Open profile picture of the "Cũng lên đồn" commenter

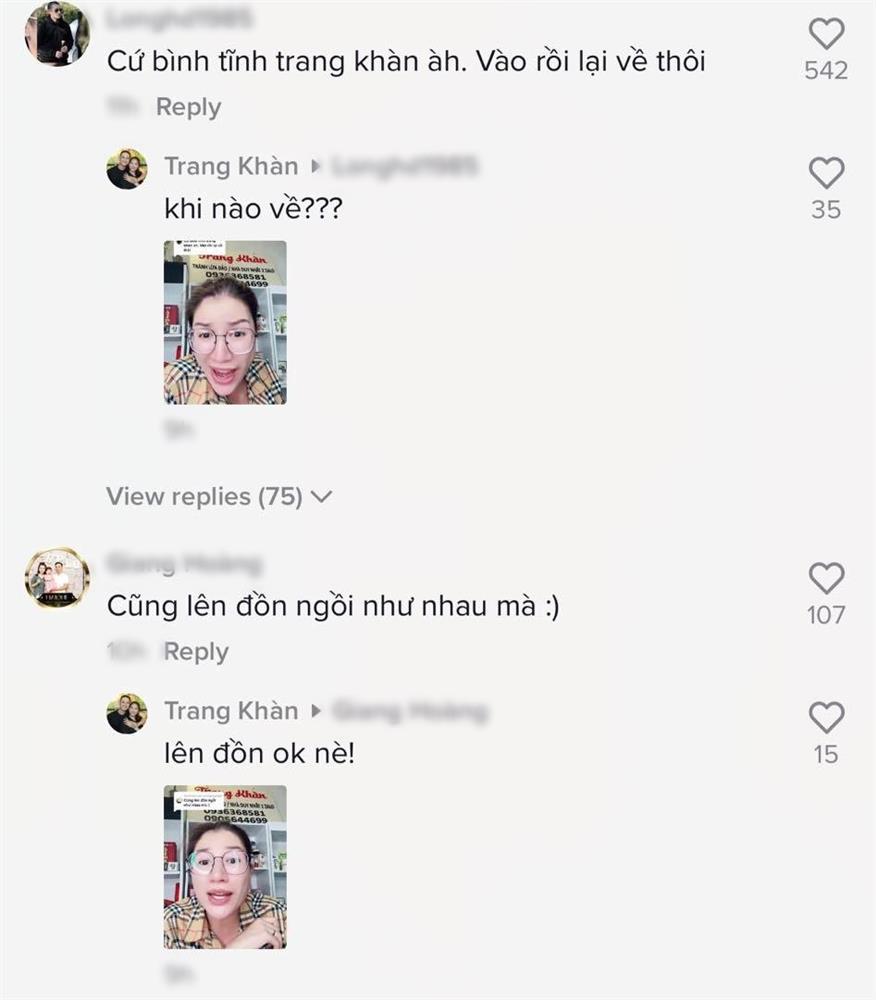click(57, 578)
